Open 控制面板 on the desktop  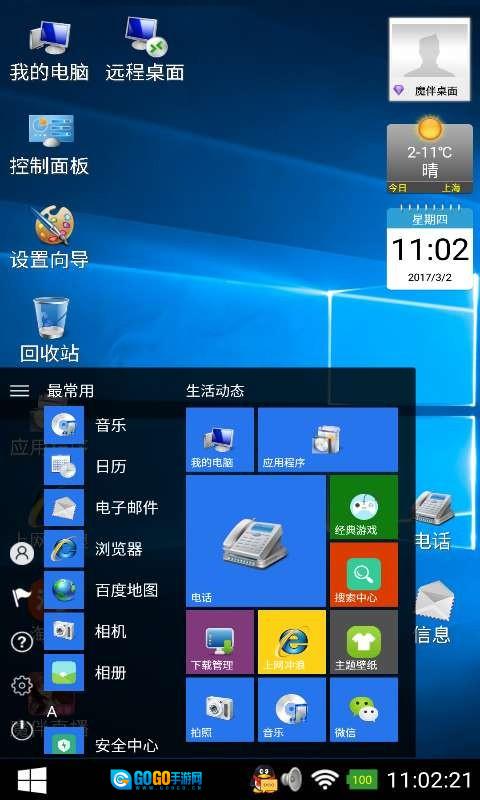(49, 144)
